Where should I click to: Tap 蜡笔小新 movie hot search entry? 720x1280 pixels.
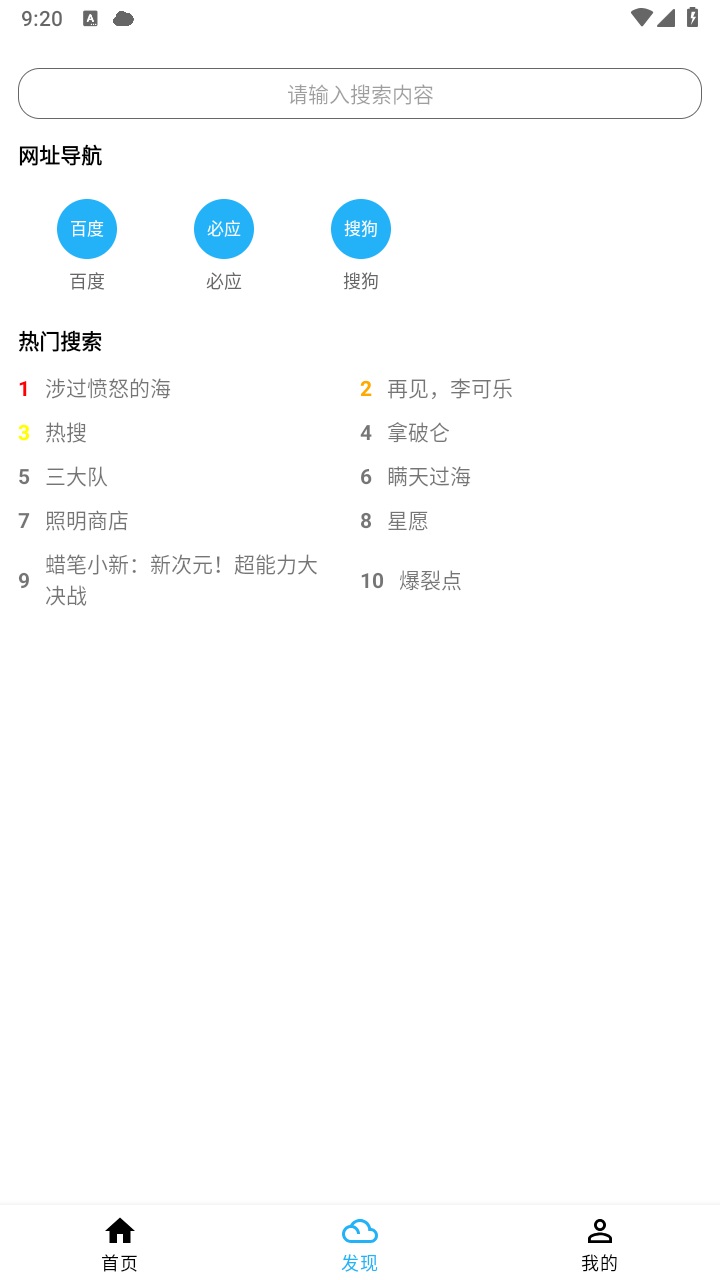[x=180, y=581]
